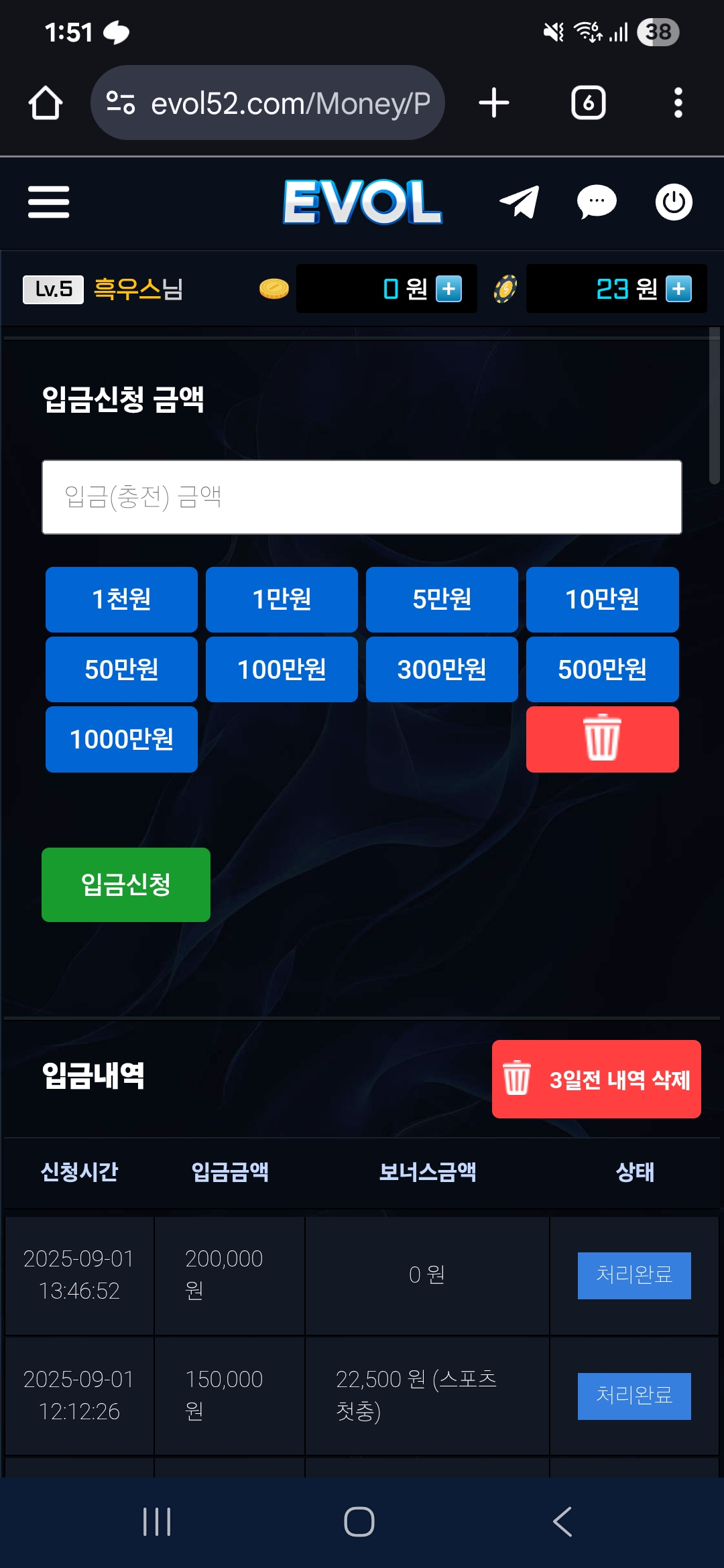Viewport: 724px width, 1568px height.
Task: Tap 3일전 내역 삭제 button
Action: pyautogui.click(x=597, y=1080)
